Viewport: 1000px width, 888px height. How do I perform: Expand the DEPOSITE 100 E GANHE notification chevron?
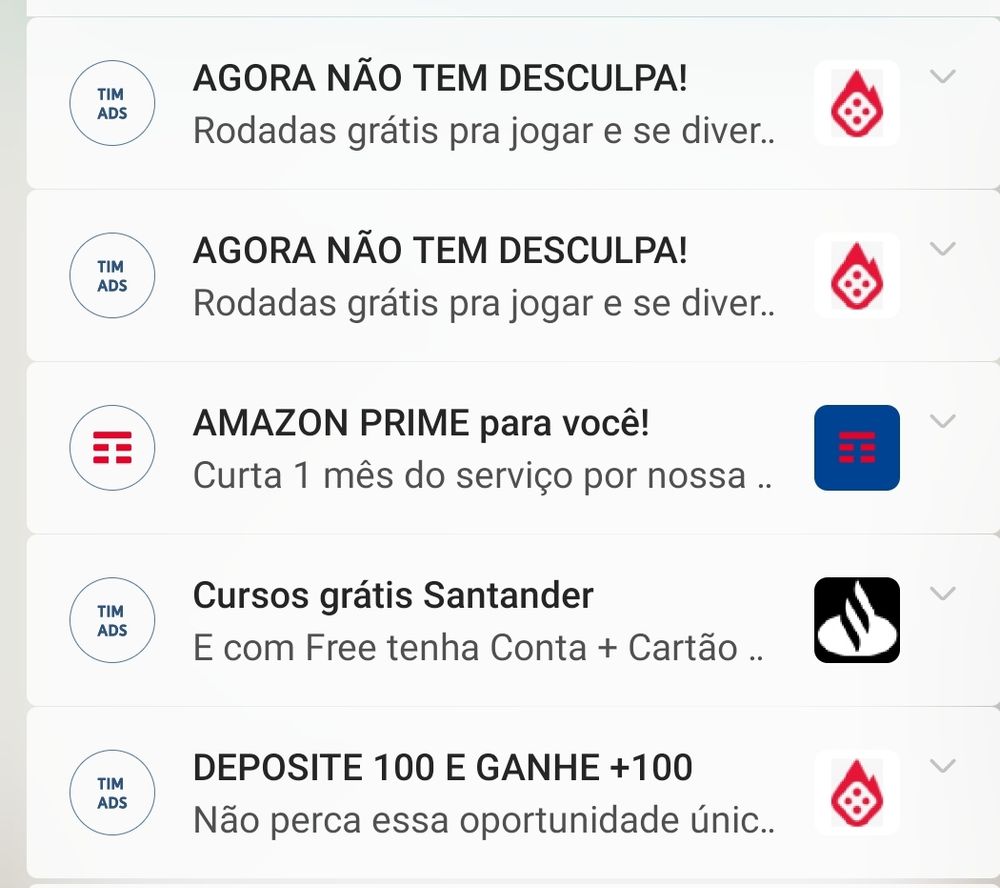tap(943, 766)
